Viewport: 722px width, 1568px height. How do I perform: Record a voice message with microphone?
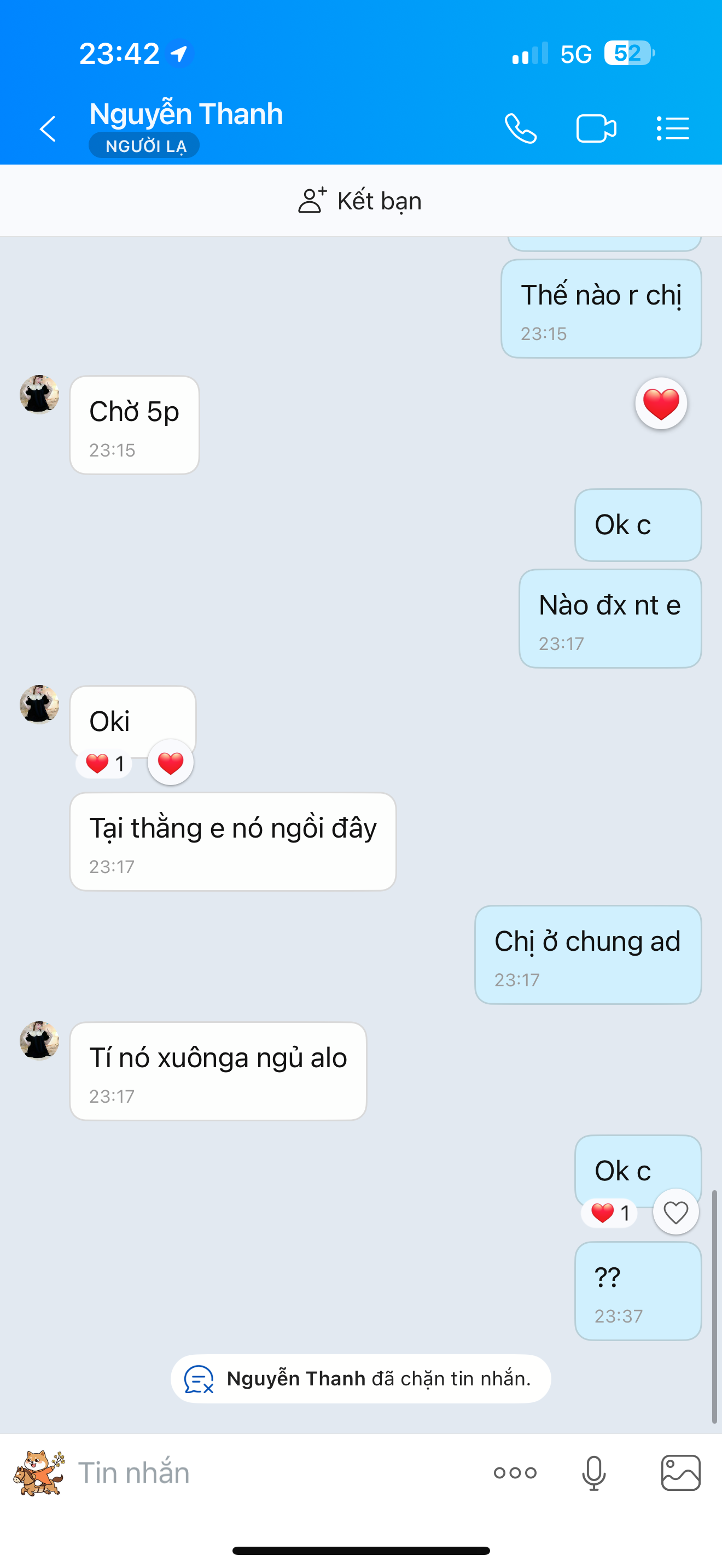[593, 1473]
